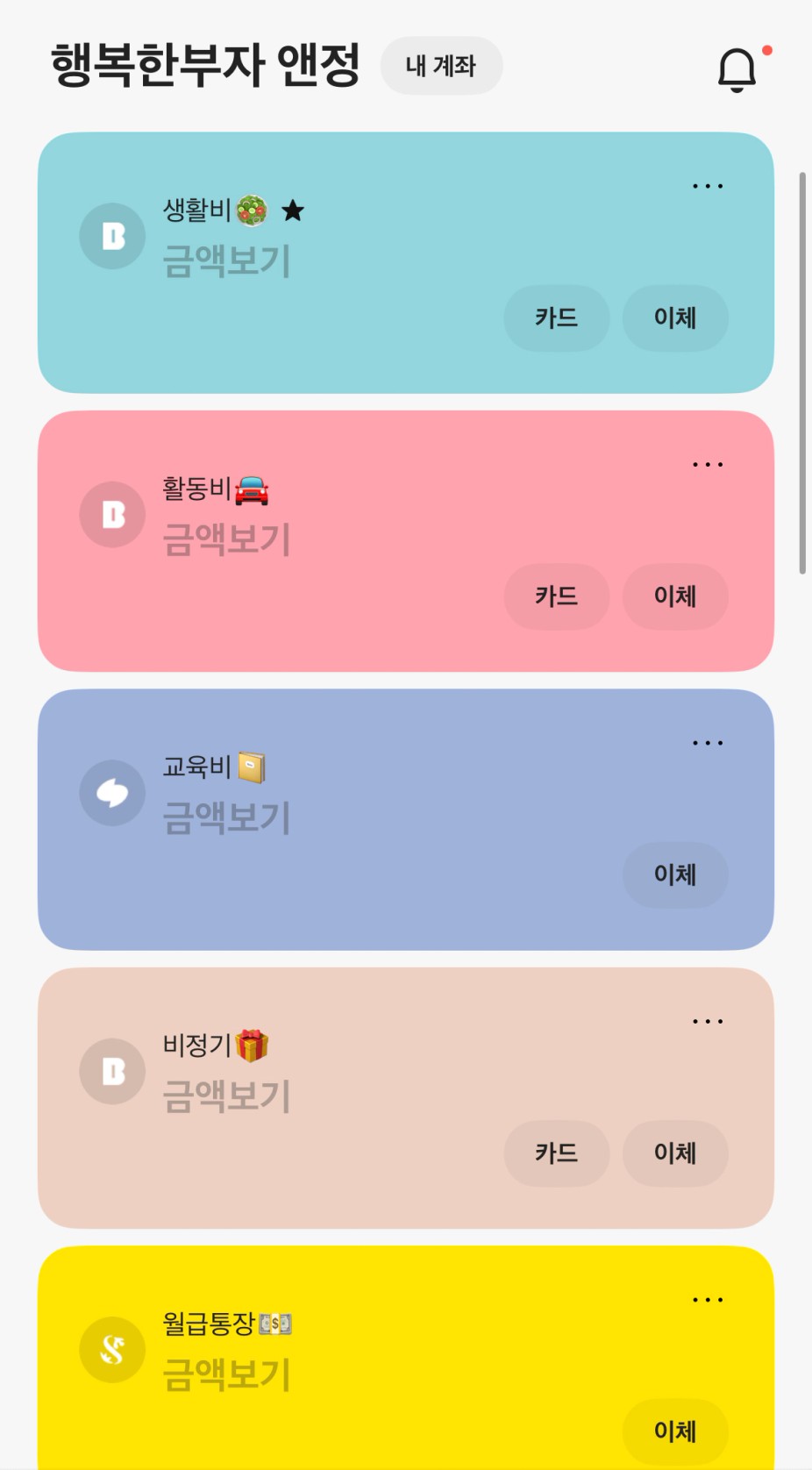Show the amount for the 활동비 account
This screenshot has width=812, height=1470.
click(x=226, y=539)
